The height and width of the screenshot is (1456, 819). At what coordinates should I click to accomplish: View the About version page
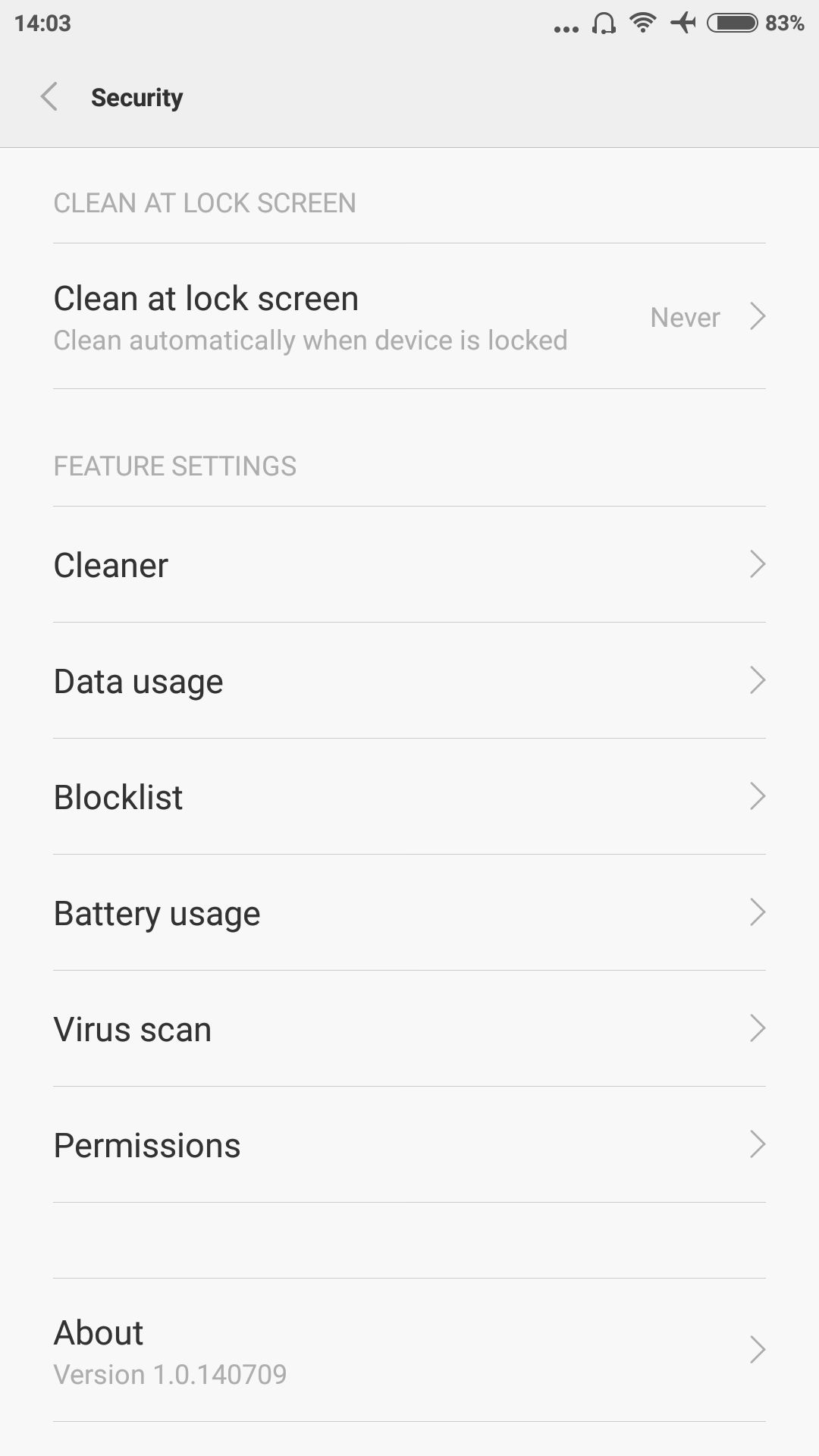pos(409,1350)
